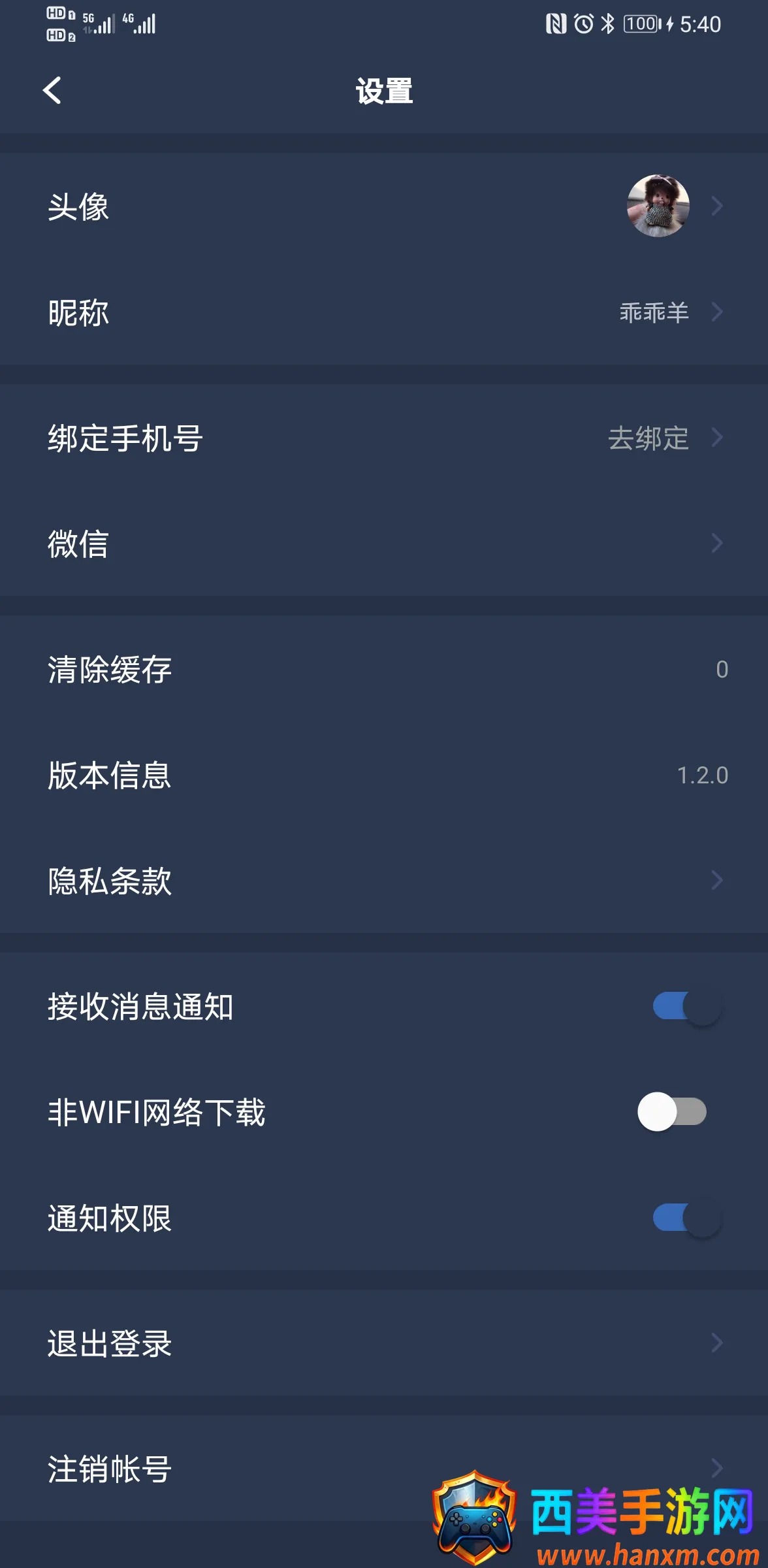This screenshot has height=1568, width=768.
Task: Enable the 非WIFI网络下载 switch
Action: [672, 1112]
